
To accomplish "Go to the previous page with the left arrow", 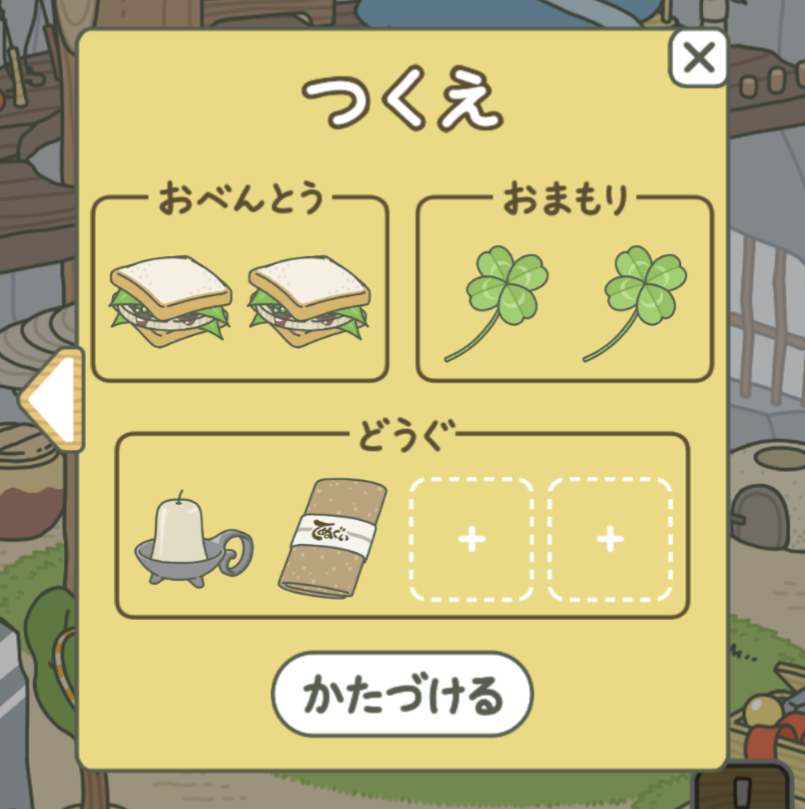I will 50,398.
